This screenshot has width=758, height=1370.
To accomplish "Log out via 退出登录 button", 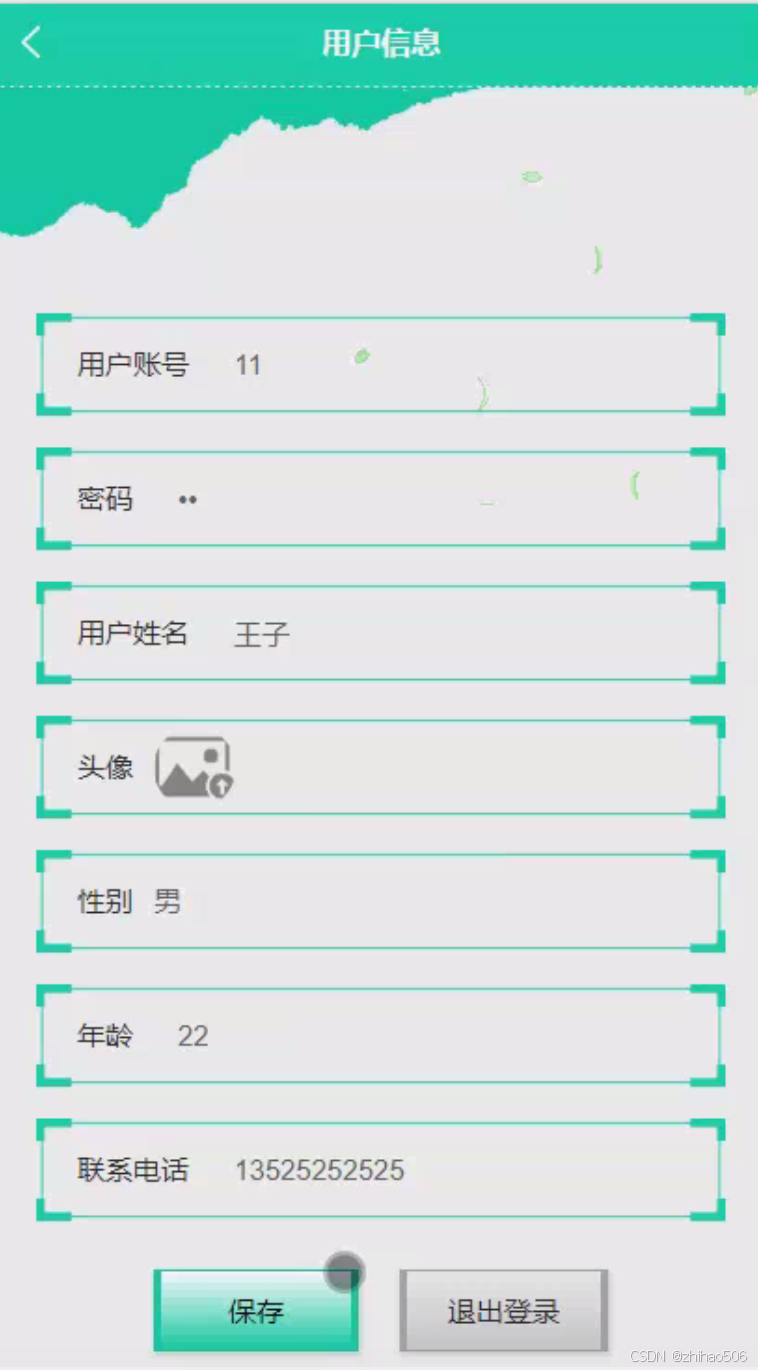I will [504, 1311].
